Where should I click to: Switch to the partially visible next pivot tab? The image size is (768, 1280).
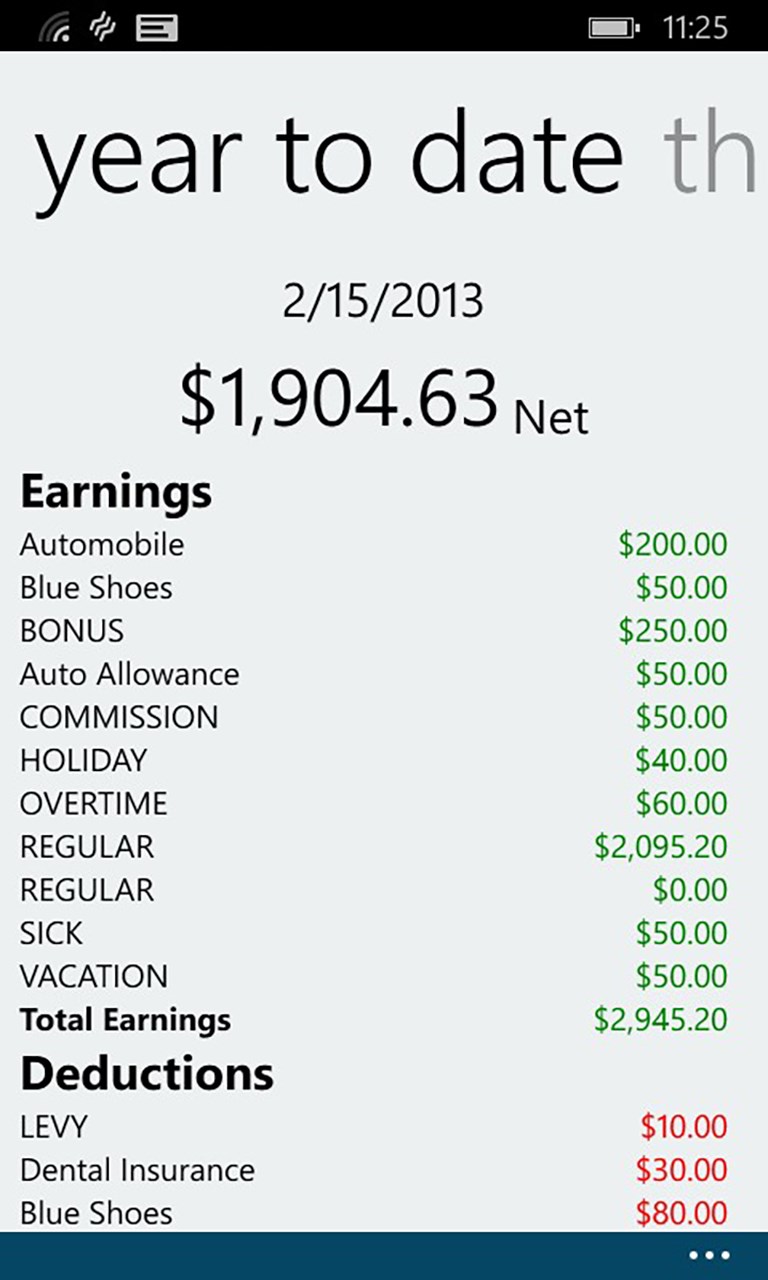(x=712, y=156)
